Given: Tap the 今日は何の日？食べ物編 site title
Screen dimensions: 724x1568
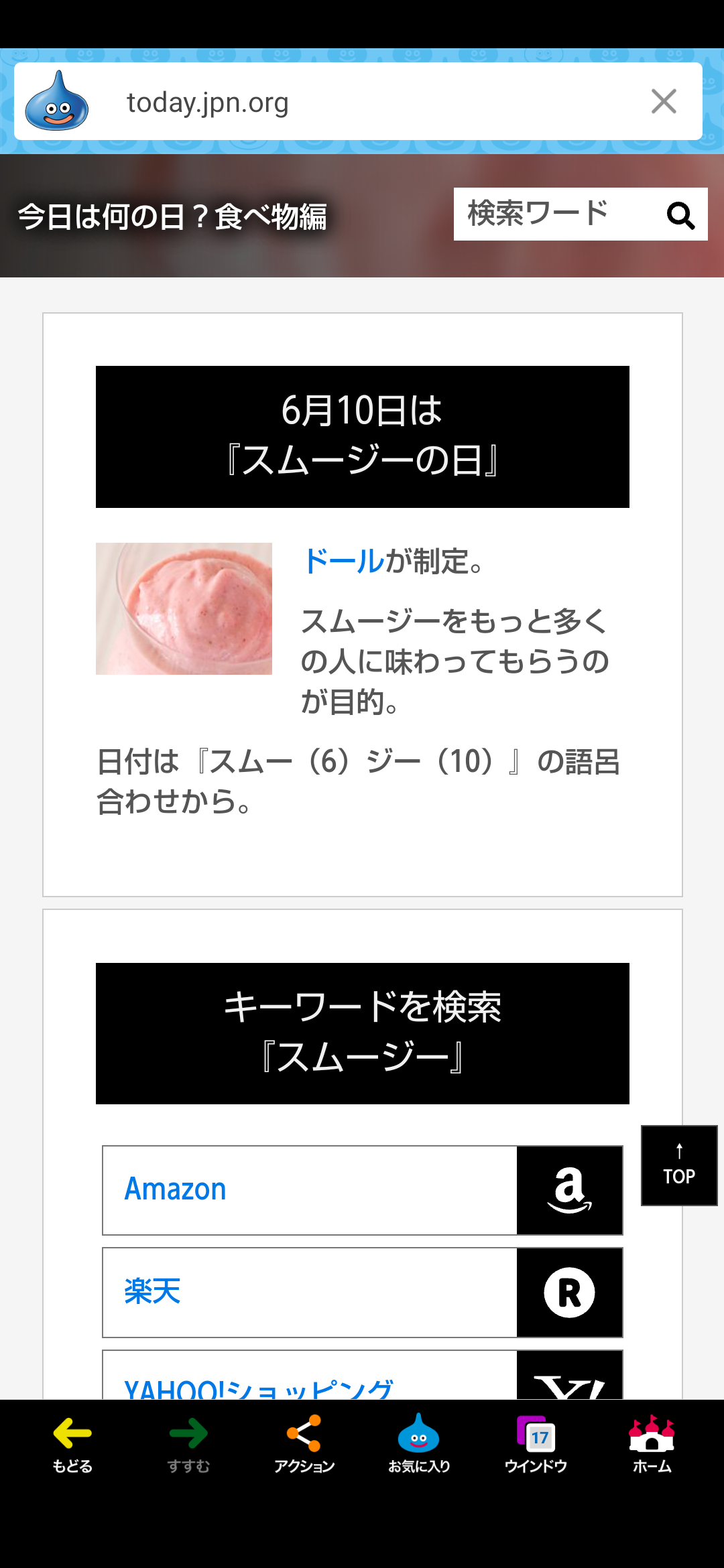Looking at the screenshot, I should coord(172,216).
